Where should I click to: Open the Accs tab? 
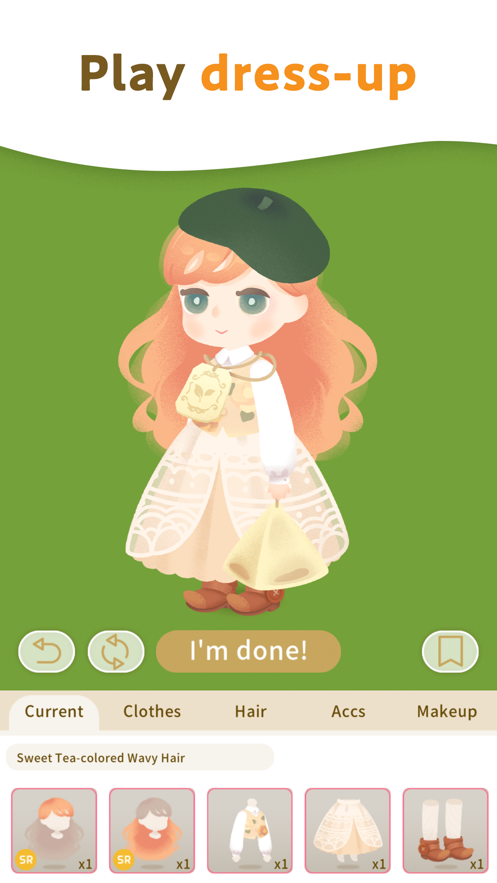(x=348, y=711)
